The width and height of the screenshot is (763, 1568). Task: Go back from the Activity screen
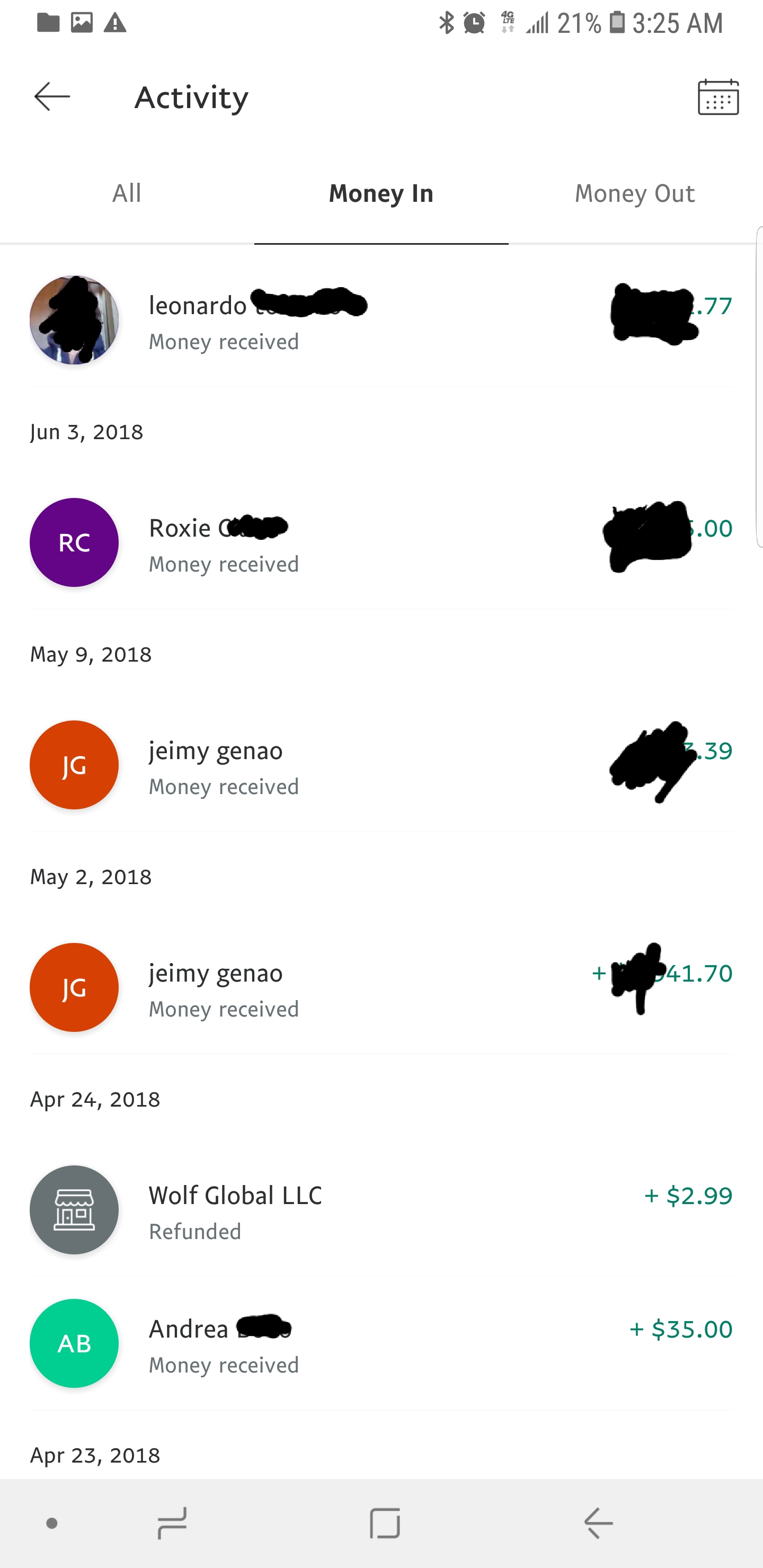pos(52,97)
